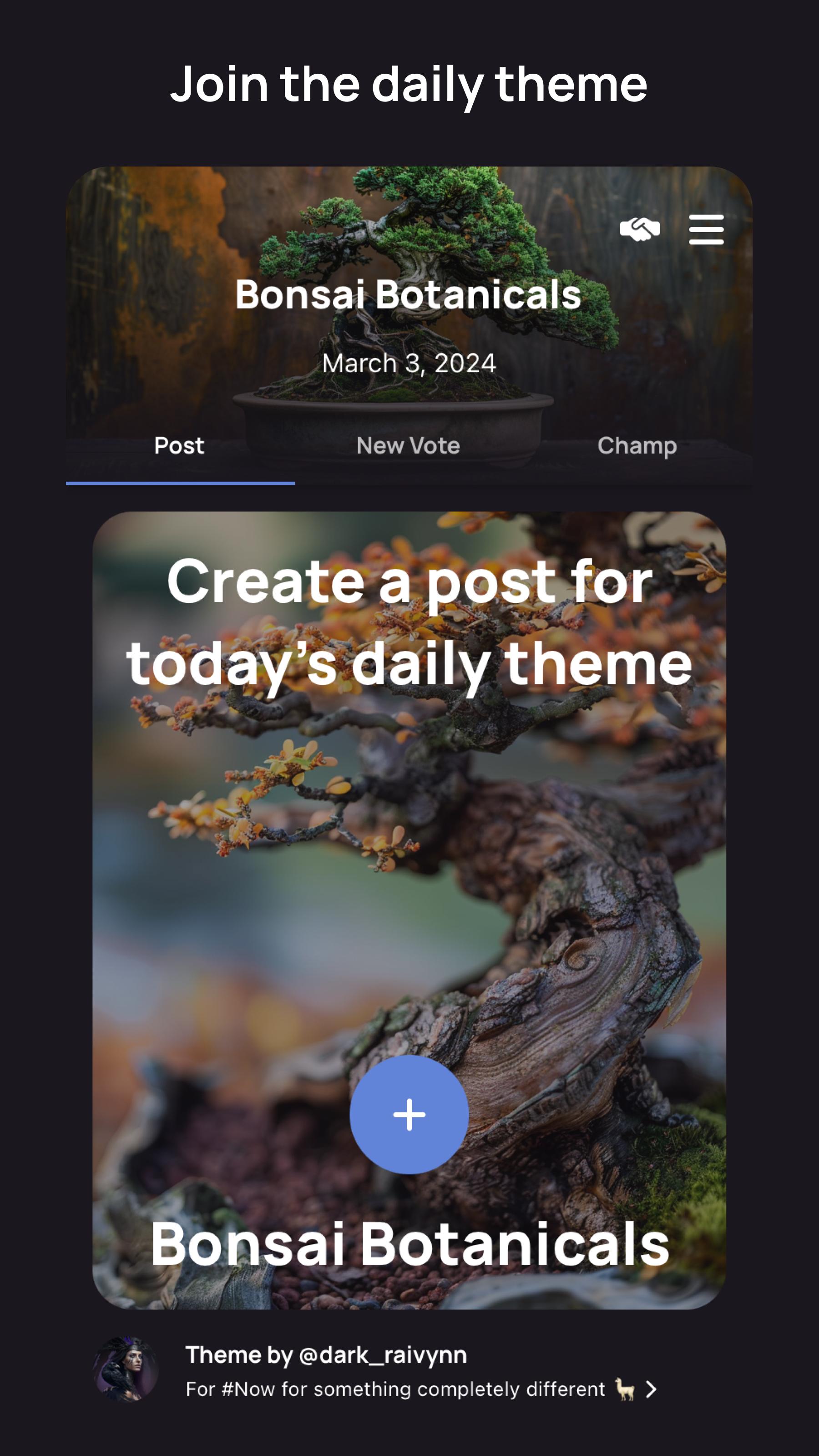Tap the plus button to create post
The width and height of the screenshot is (819, 1456).
point(409,1115)
